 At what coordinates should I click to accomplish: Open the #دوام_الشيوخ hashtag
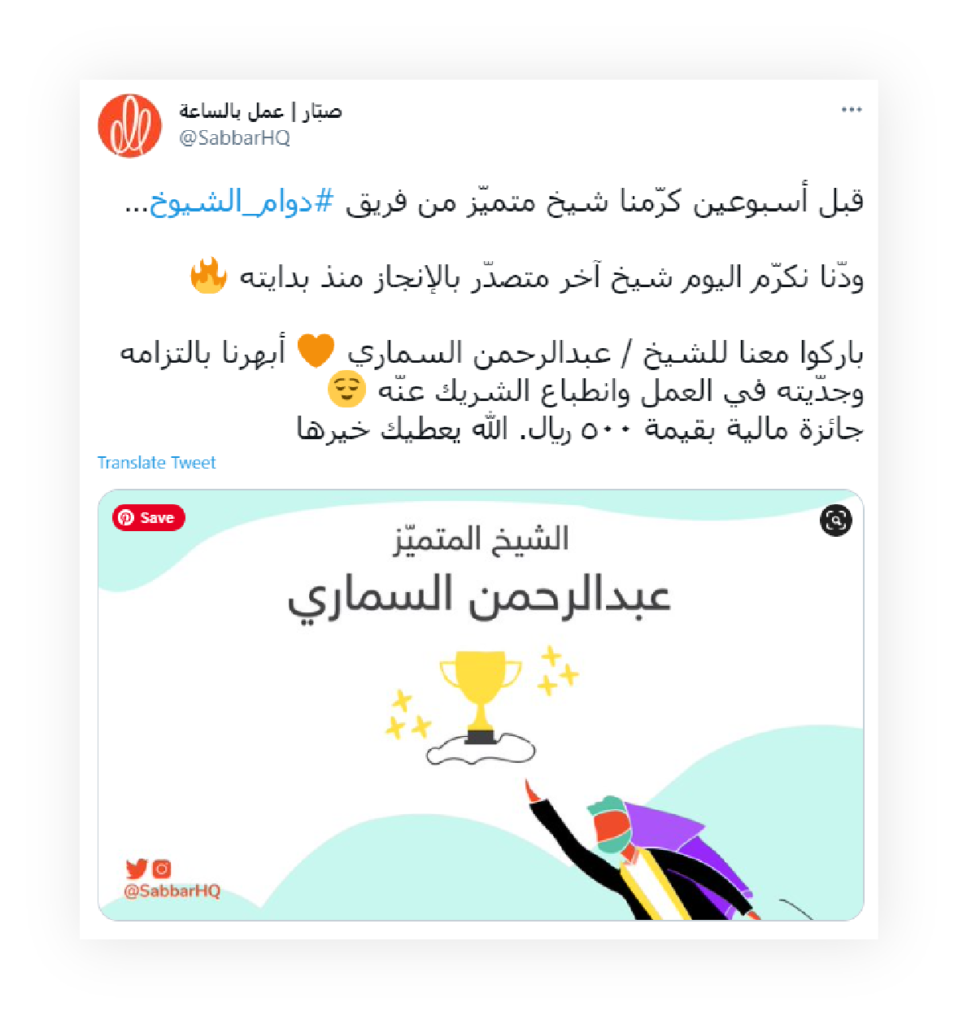[240, 201]
